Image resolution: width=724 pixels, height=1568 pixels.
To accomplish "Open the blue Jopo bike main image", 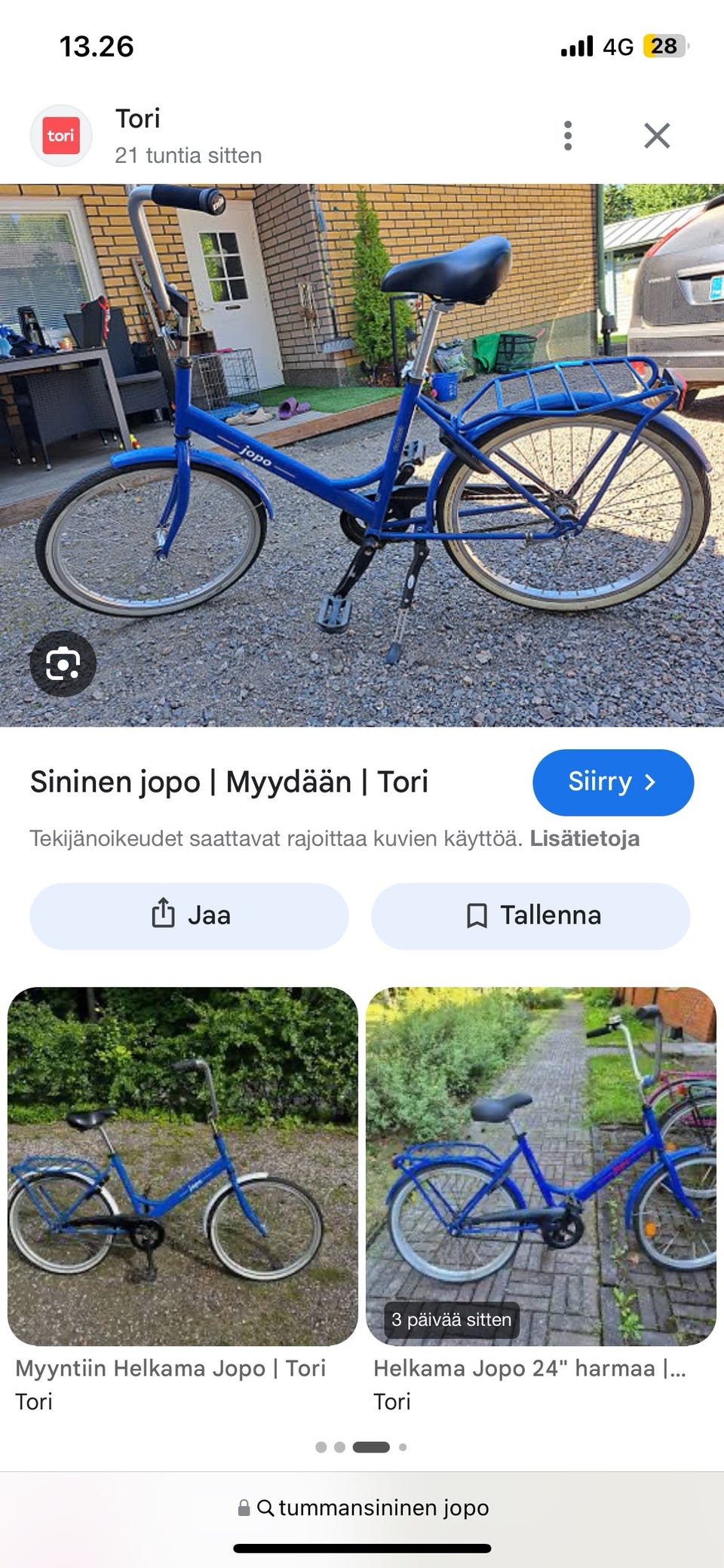I will (362, 455).
